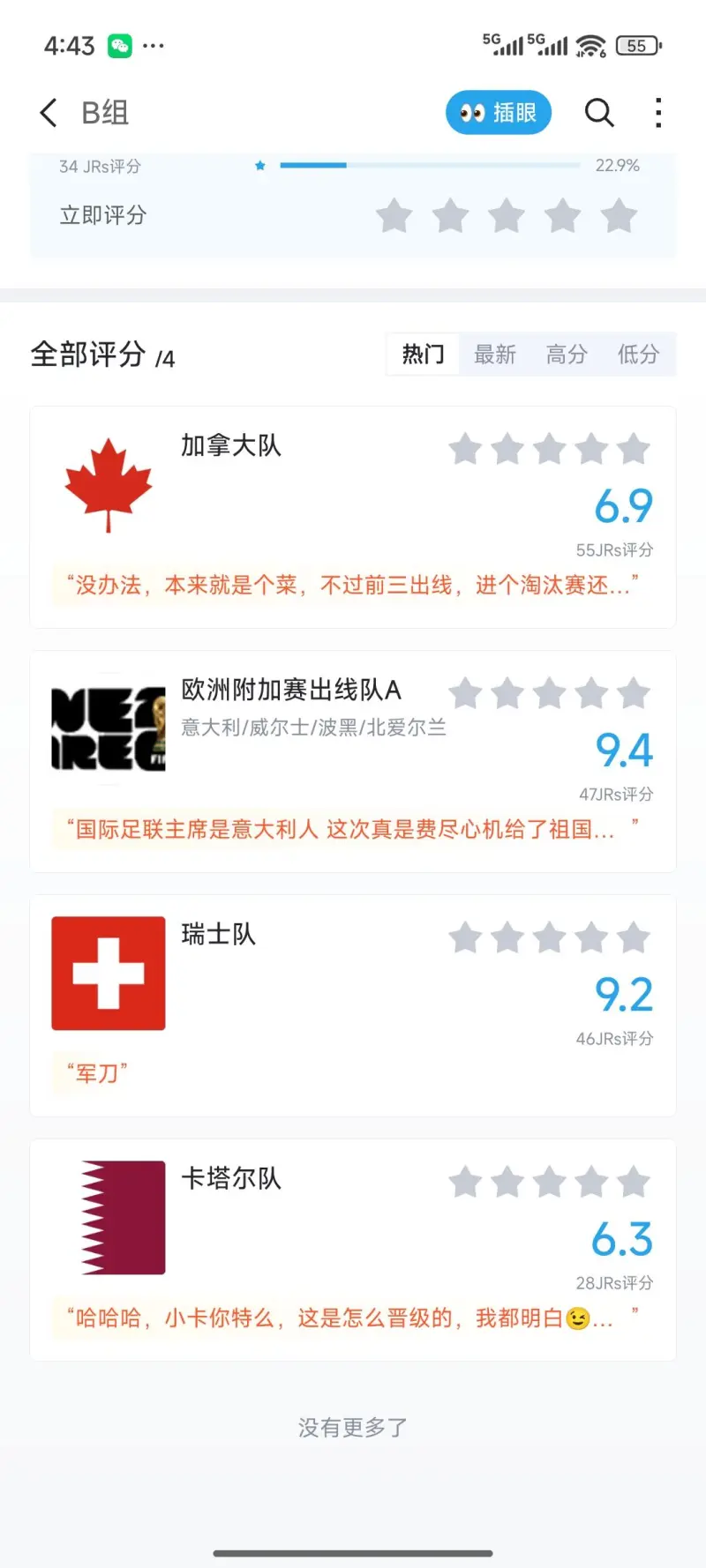The image size is (706, 1568).
Task: Sort ratings by 低分
Action: point(638,355)
